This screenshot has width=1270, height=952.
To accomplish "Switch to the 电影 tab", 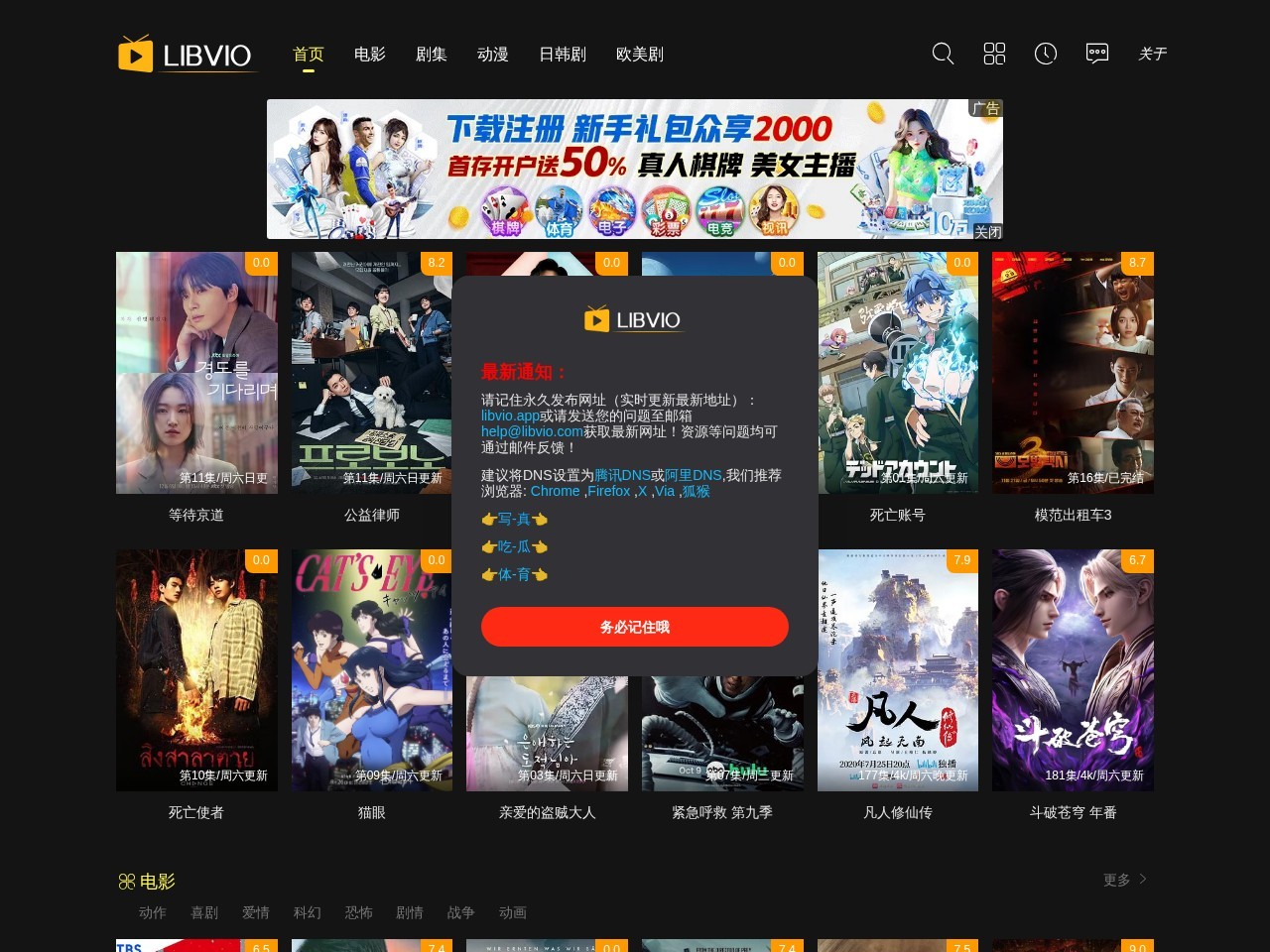I will click(370, 55).
